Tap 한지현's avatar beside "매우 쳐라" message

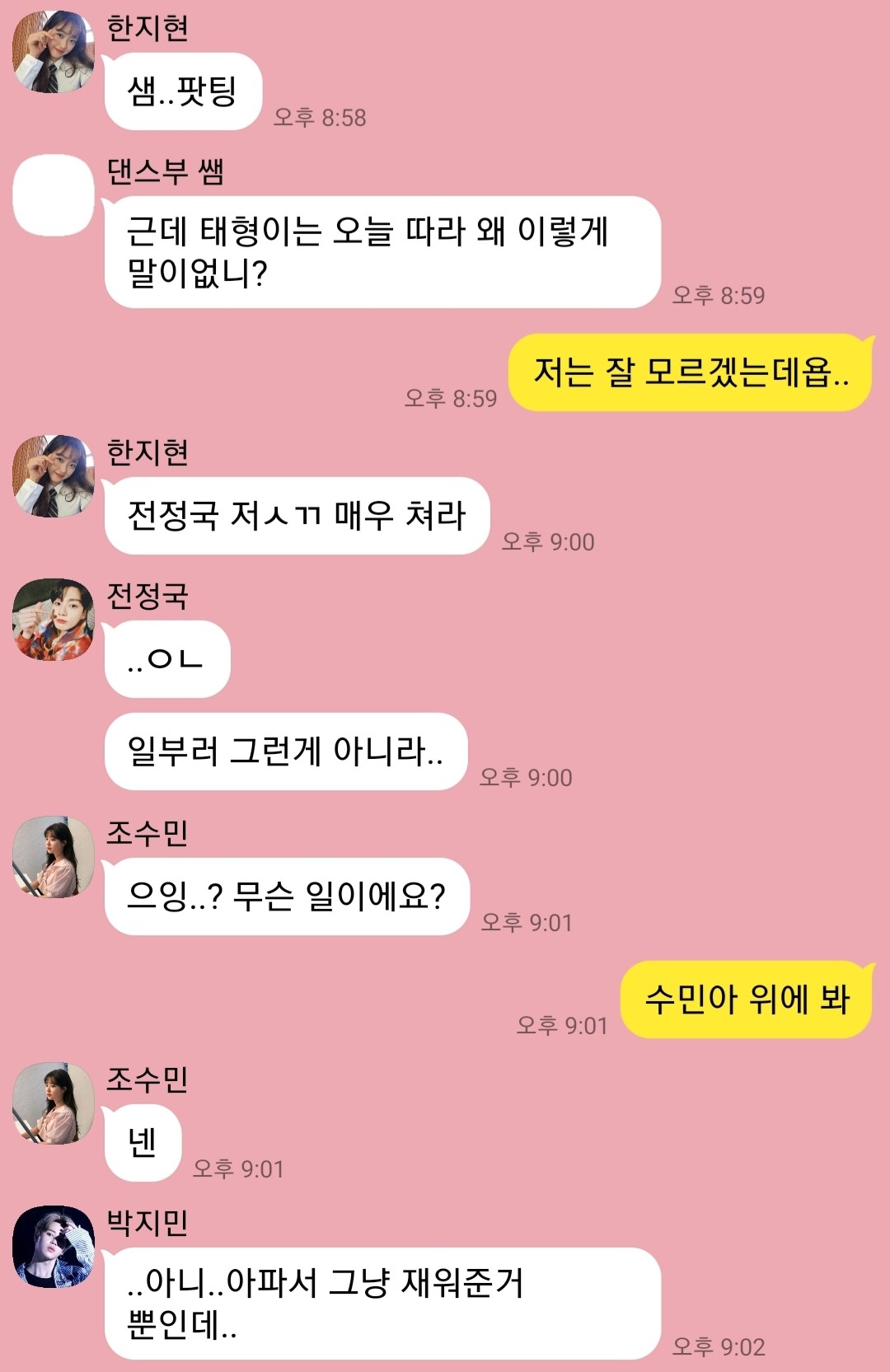coord(54,476)
